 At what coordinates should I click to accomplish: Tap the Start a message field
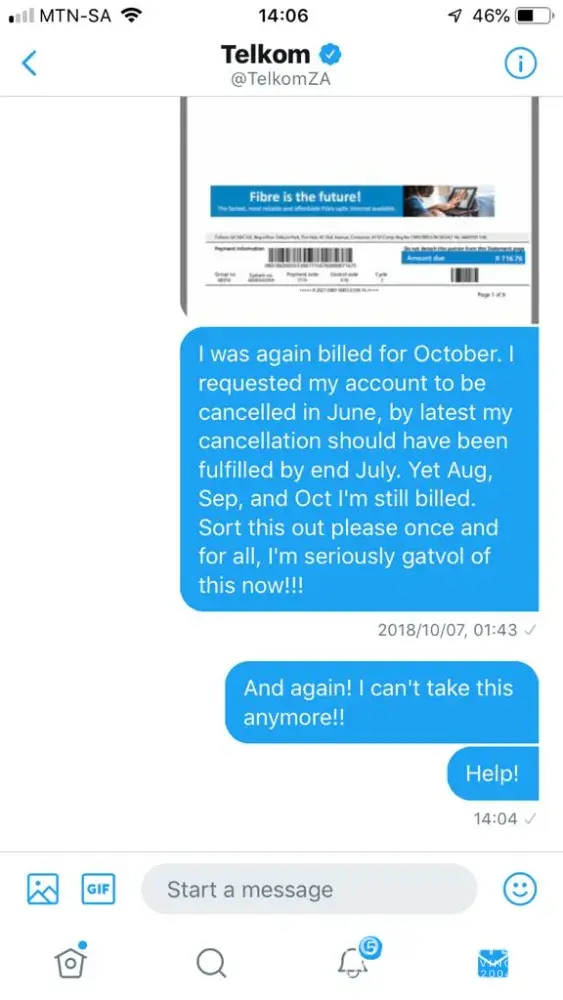[309, 889]
